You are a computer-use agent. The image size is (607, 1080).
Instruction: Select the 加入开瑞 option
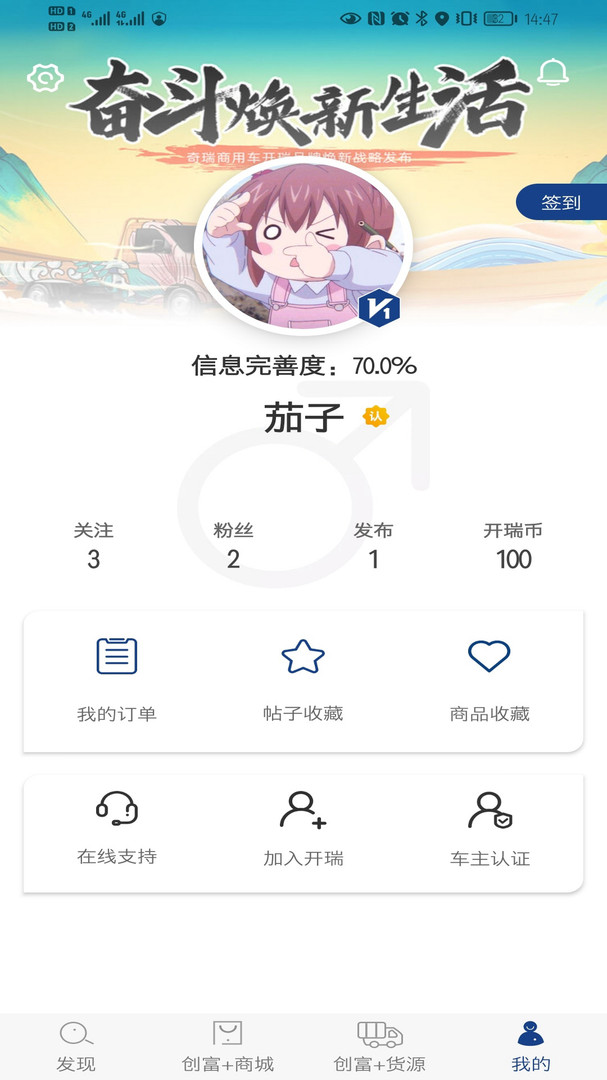(x=303, y=828)
